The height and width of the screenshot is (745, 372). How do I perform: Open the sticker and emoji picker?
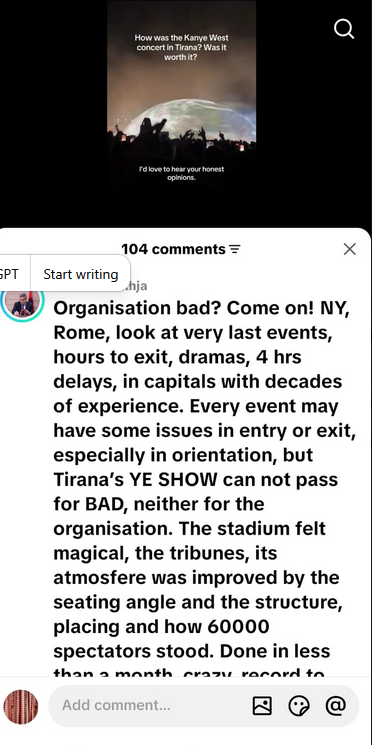coord(299,706)
